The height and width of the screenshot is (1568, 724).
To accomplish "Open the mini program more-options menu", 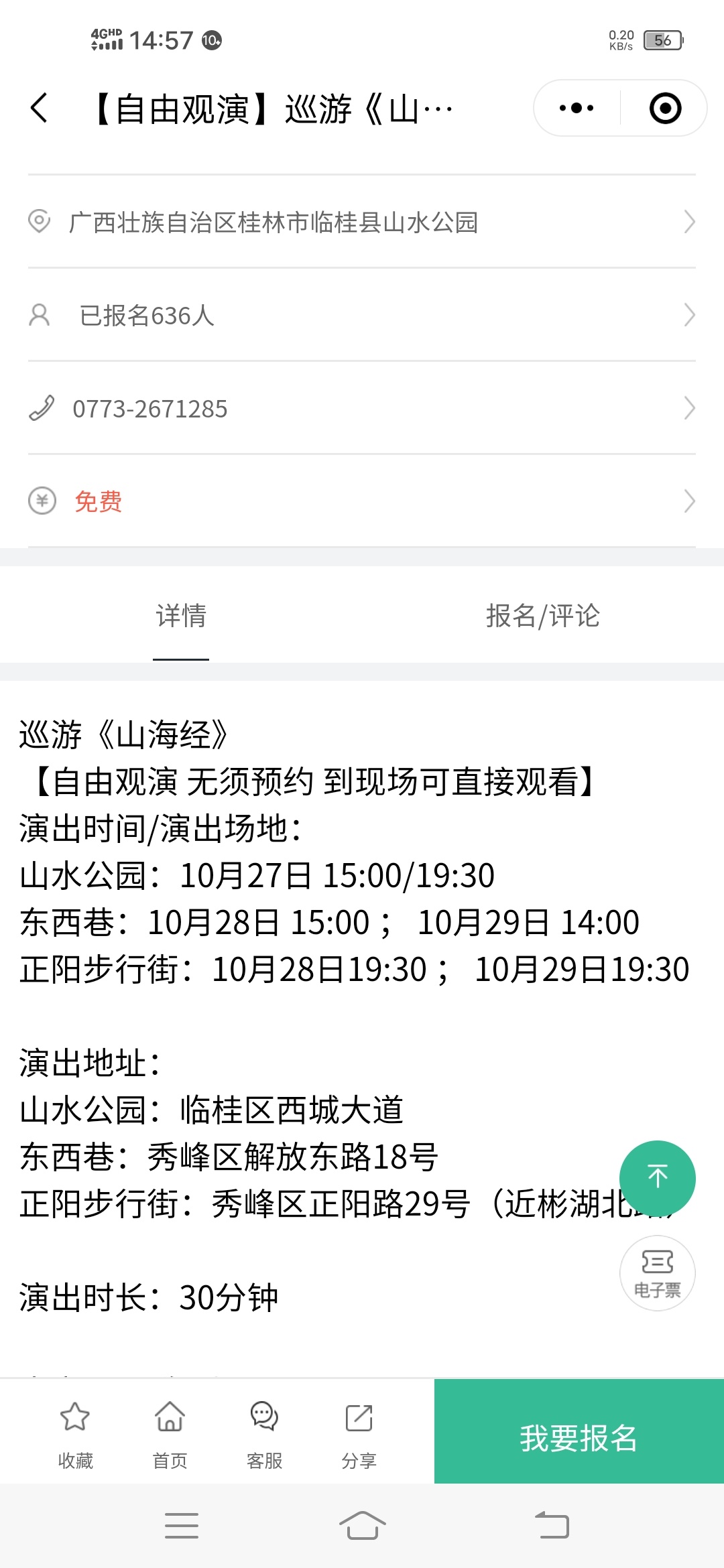I will (x=577, y=108).
